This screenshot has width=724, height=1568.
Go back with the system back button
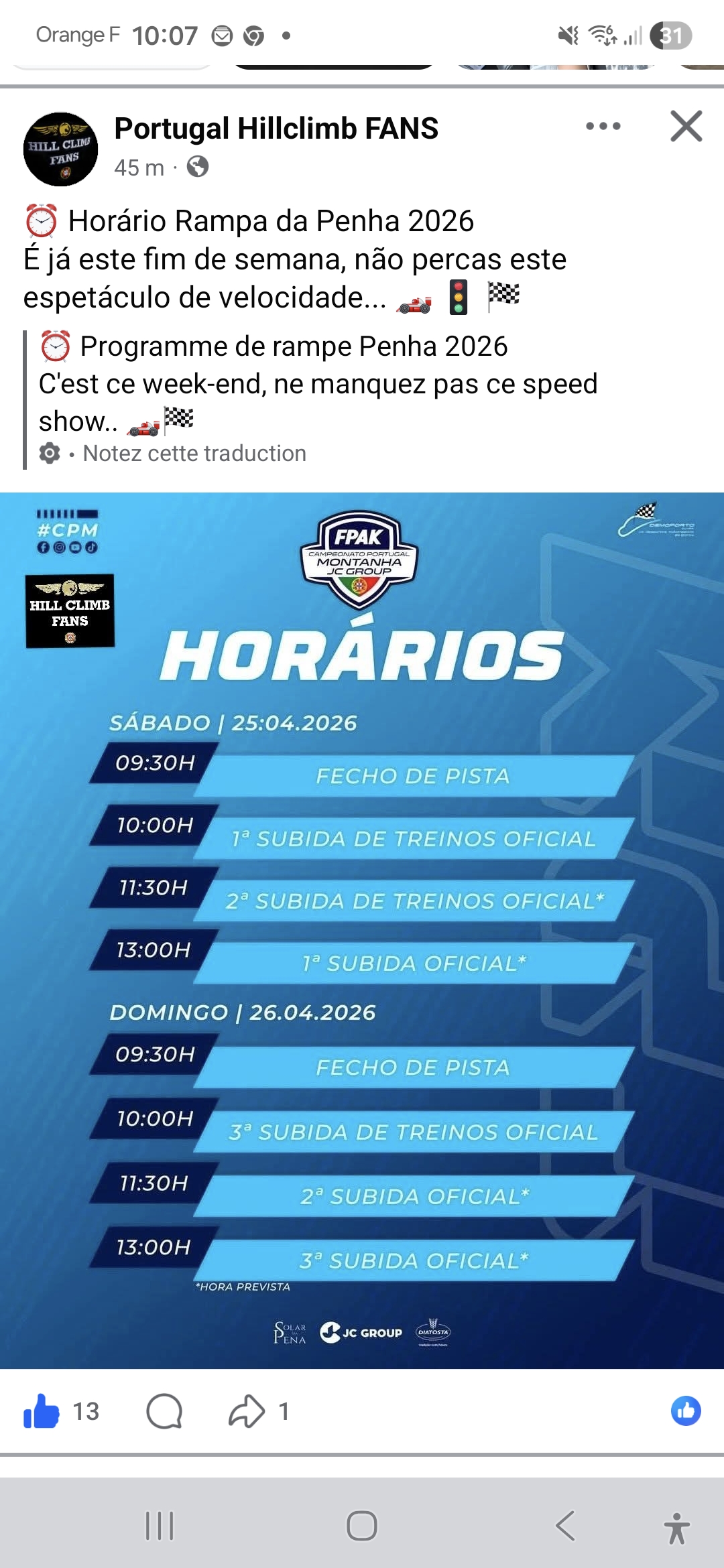pos(565,1526)
